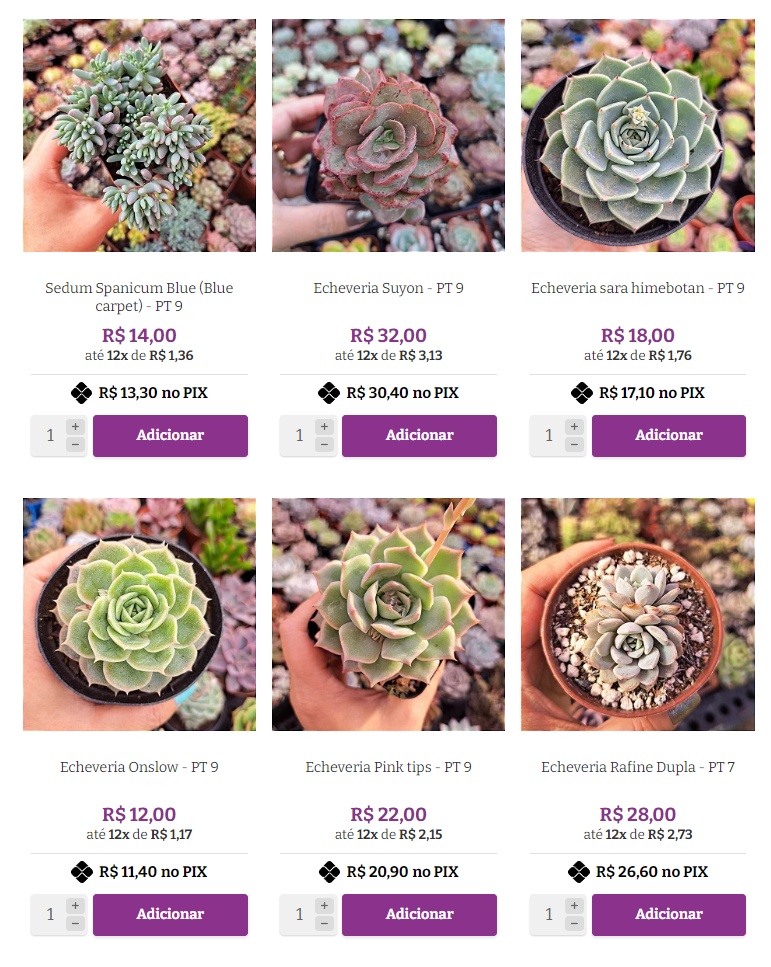The width and height of the screenshot is (771, 967).
Task: View Echeveria Pink tips product image
Action: click(388, 614)
